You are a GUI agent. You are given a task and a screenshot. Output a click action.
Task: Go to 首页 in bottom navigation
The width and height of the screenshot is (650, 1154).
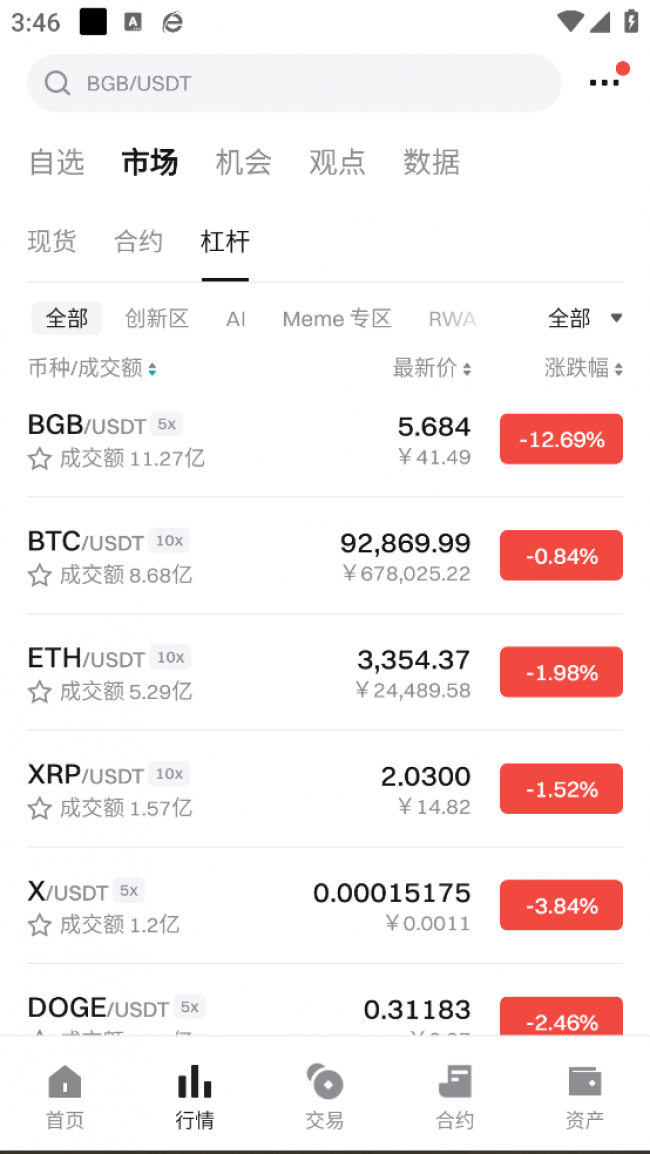(x=65, y=1096)
